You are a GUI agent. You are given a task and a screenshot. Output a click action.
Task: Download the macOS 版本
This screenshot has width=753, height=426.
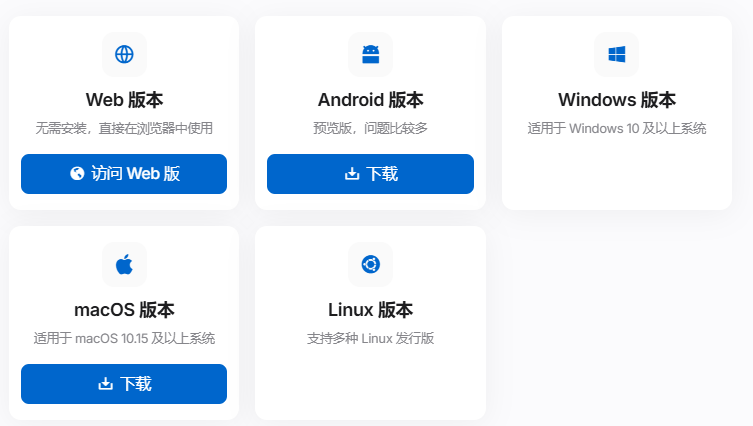click(124, 384)
